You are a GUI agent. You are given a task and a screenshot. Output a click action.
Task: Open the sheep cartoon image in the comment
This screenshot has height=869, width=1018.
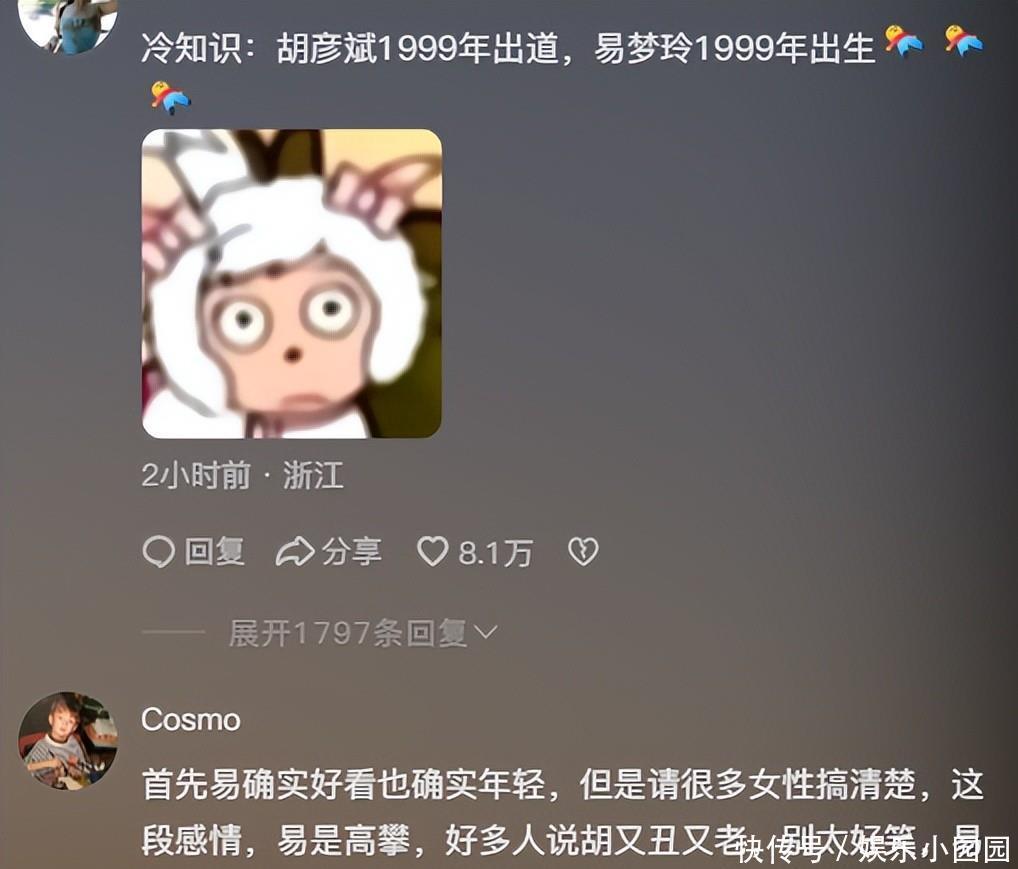pos(291,284)
